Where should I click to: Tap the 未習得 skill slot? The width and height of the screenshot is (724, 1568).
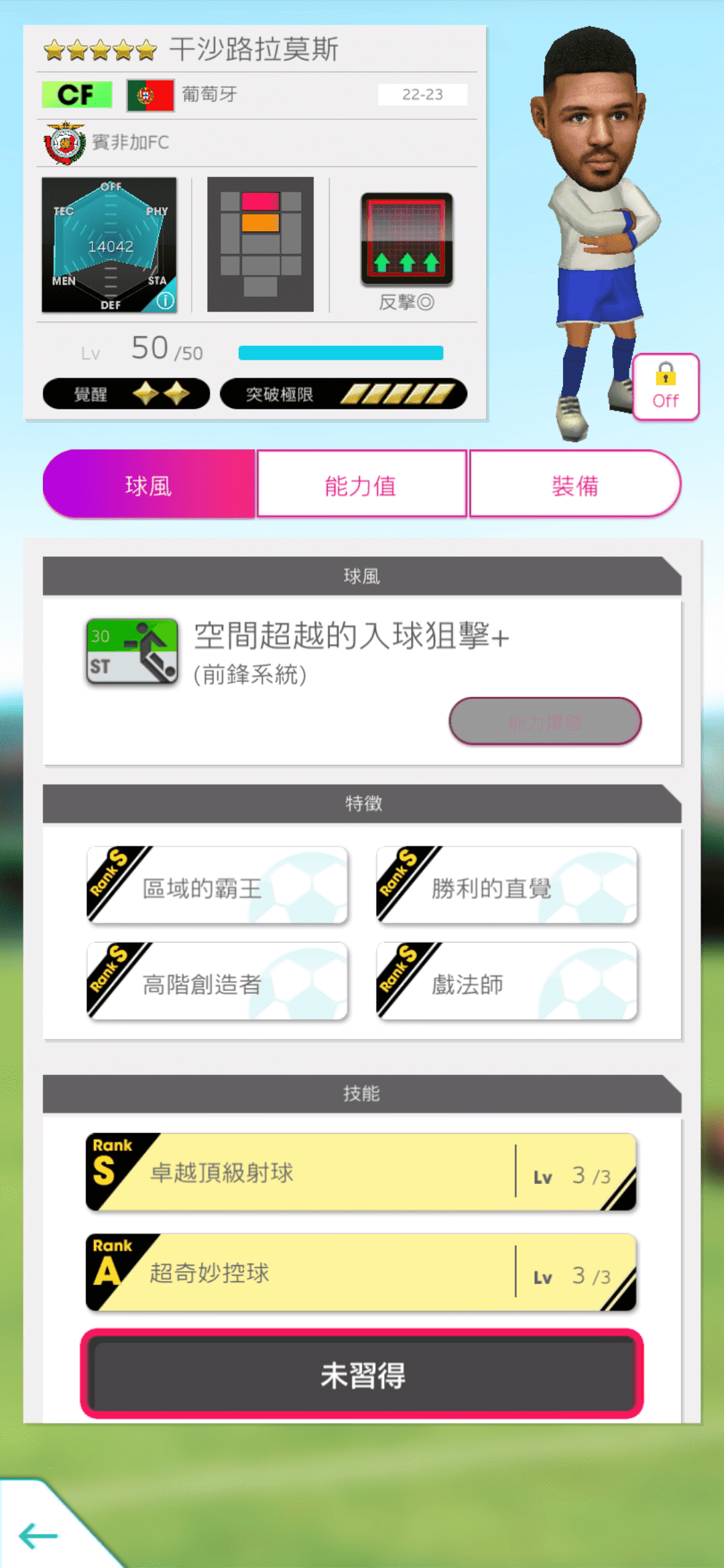(362, 1375)
